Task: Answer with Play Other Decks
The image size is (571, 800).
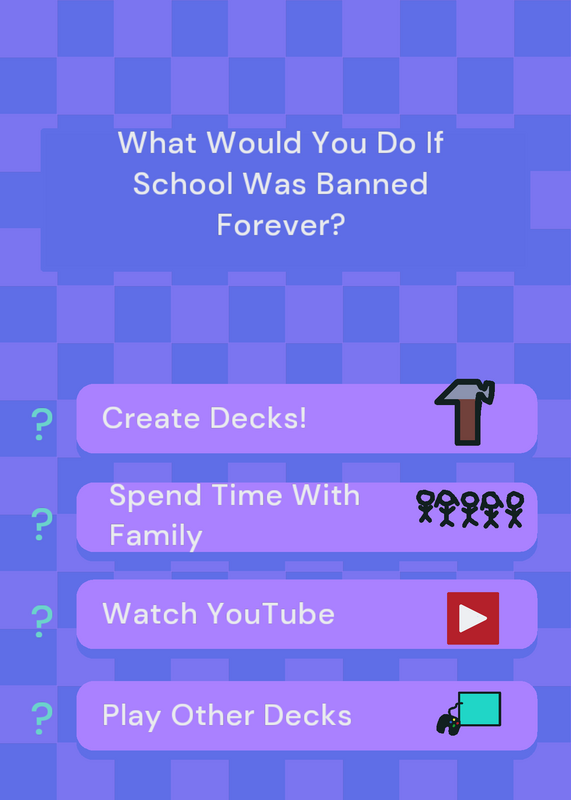Action: coord(307,715)
